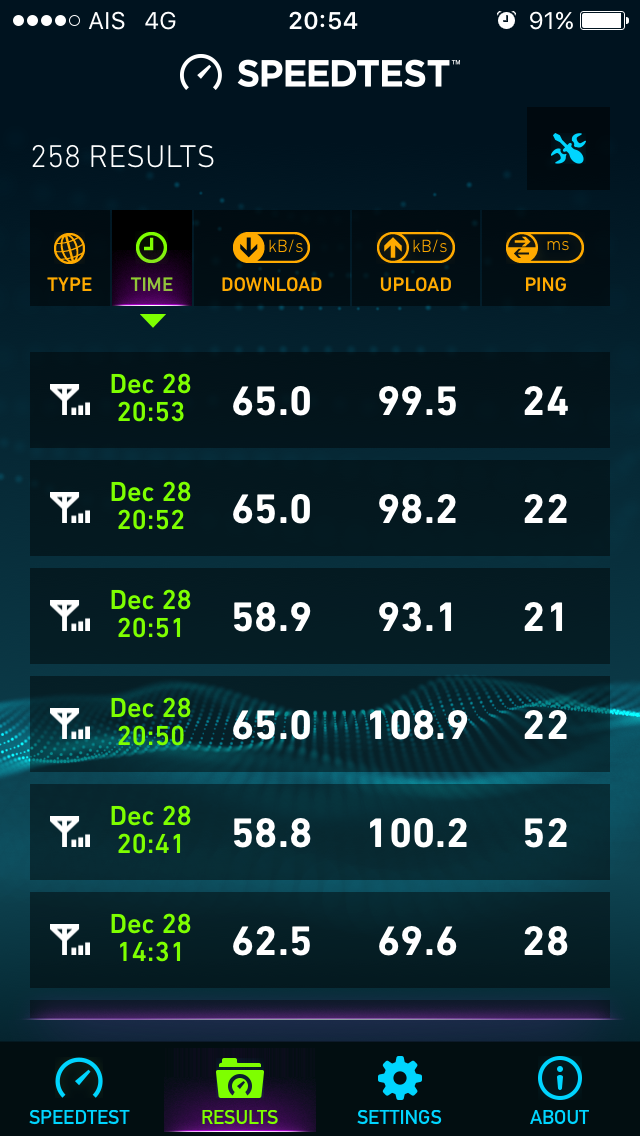Open the Dec 28 20:53 result

tap(320, 400)
